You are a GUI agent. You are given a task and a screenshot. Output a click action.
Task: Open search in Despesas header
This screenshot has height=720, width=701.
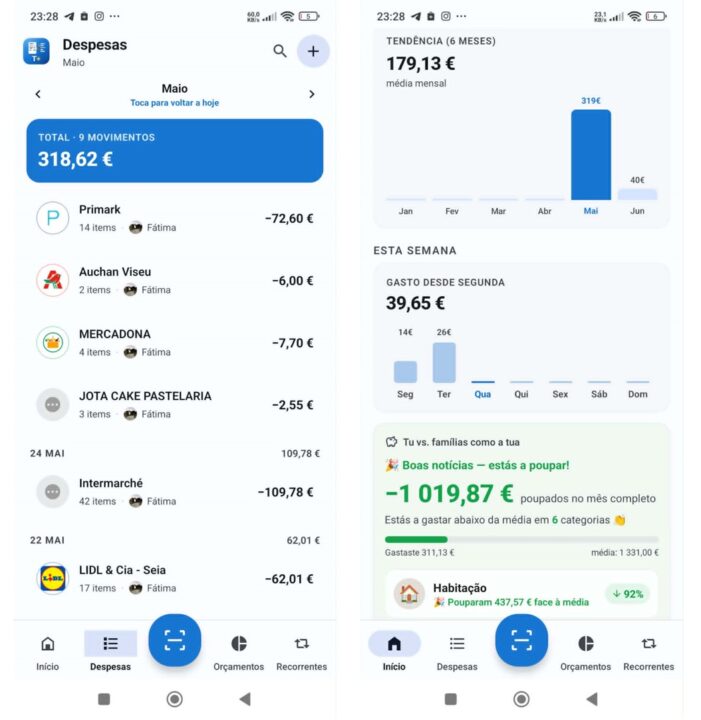(x=280, y=51)
